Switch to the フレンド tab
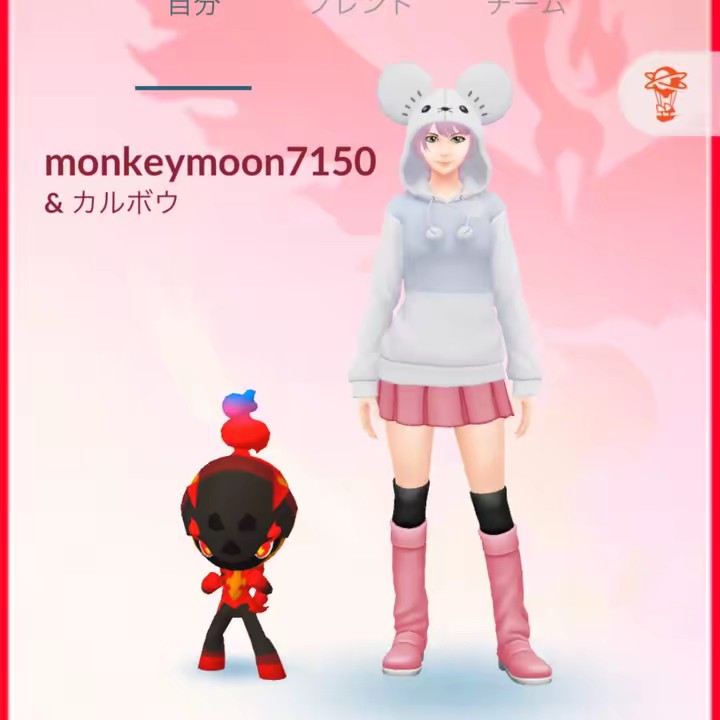This screenshot has width=720, height=720. click(360, 8)
